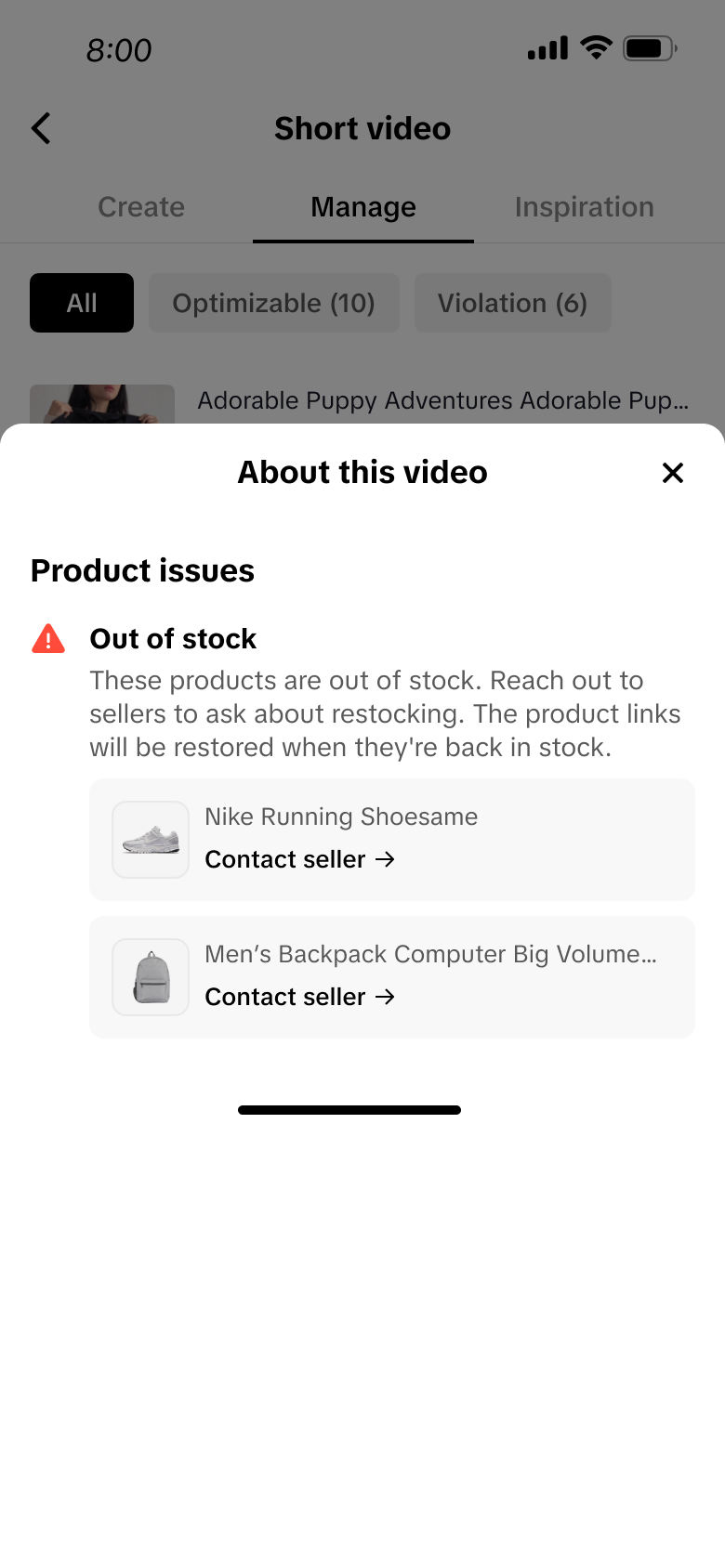
Task: Select the All filter chip
Action: point(82,303)
